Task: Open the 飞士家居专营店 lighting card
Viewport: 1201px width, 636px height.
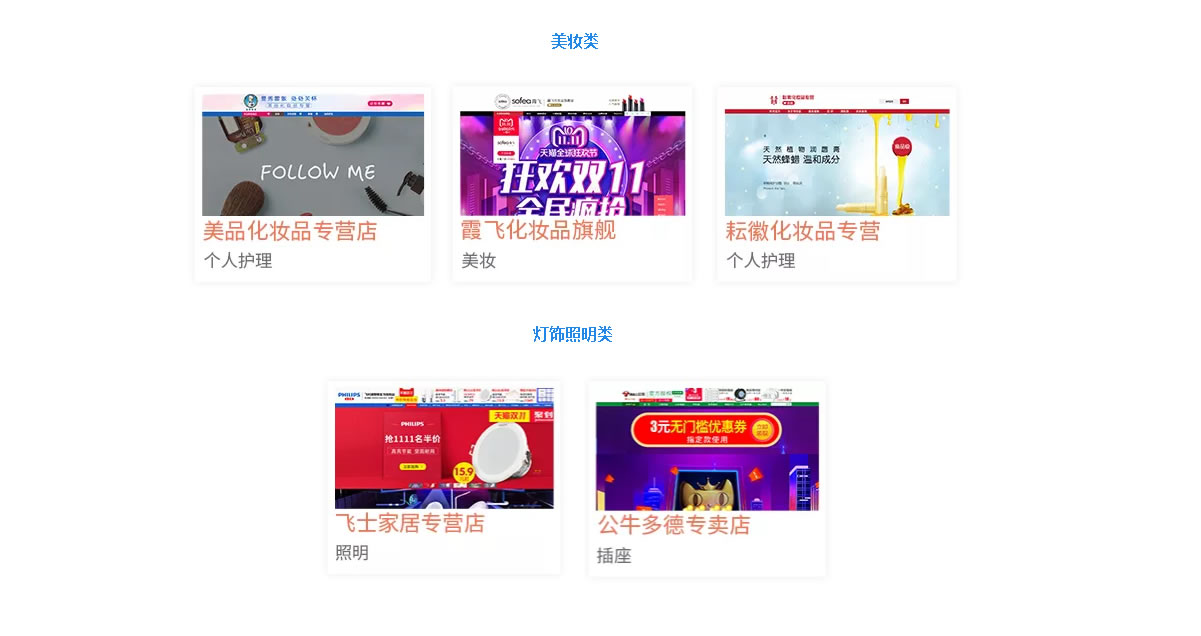Action: 444,477
